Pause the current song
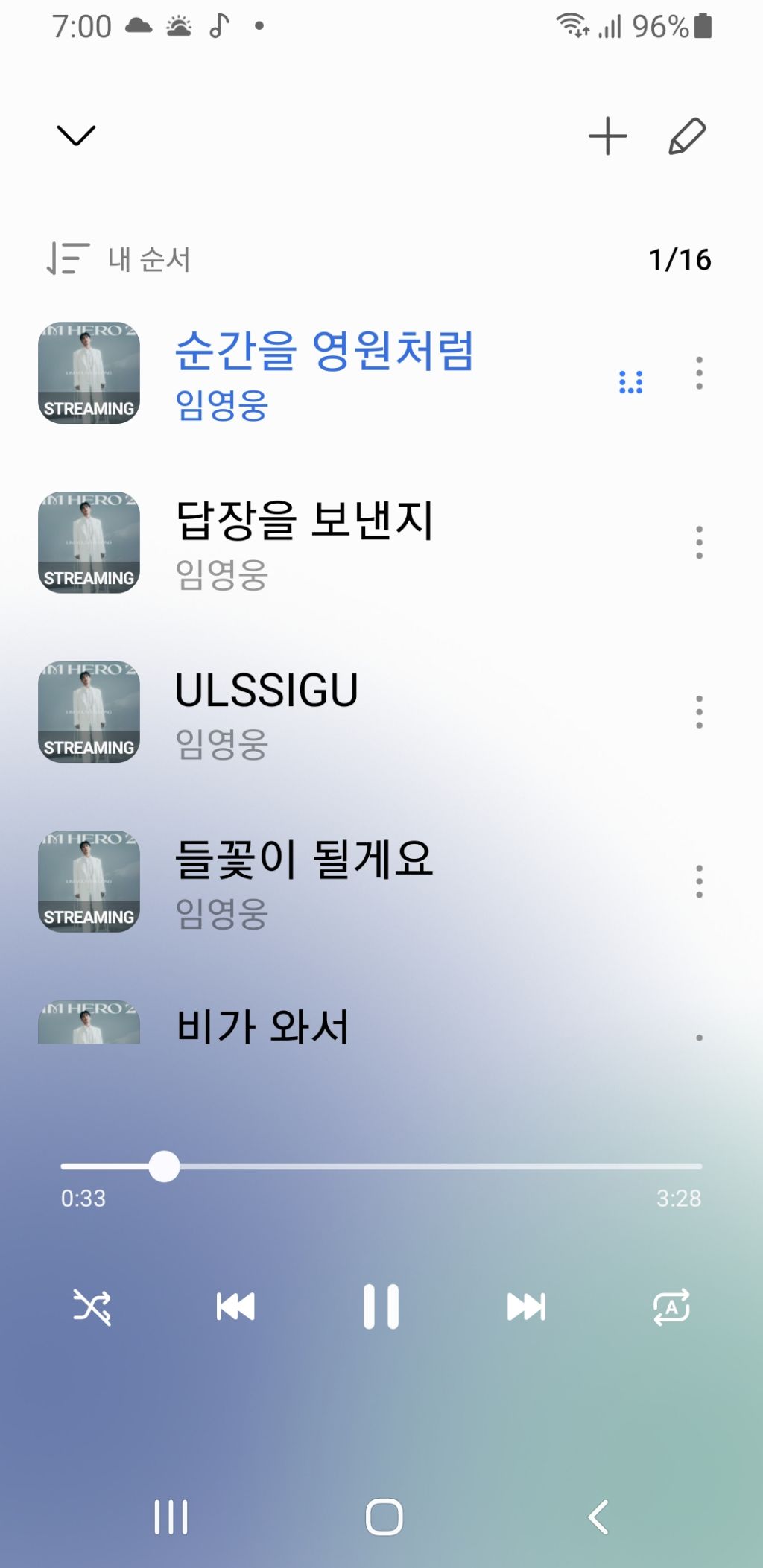The width and height of the screenshot is (763, 1568). click(381, 1307)
